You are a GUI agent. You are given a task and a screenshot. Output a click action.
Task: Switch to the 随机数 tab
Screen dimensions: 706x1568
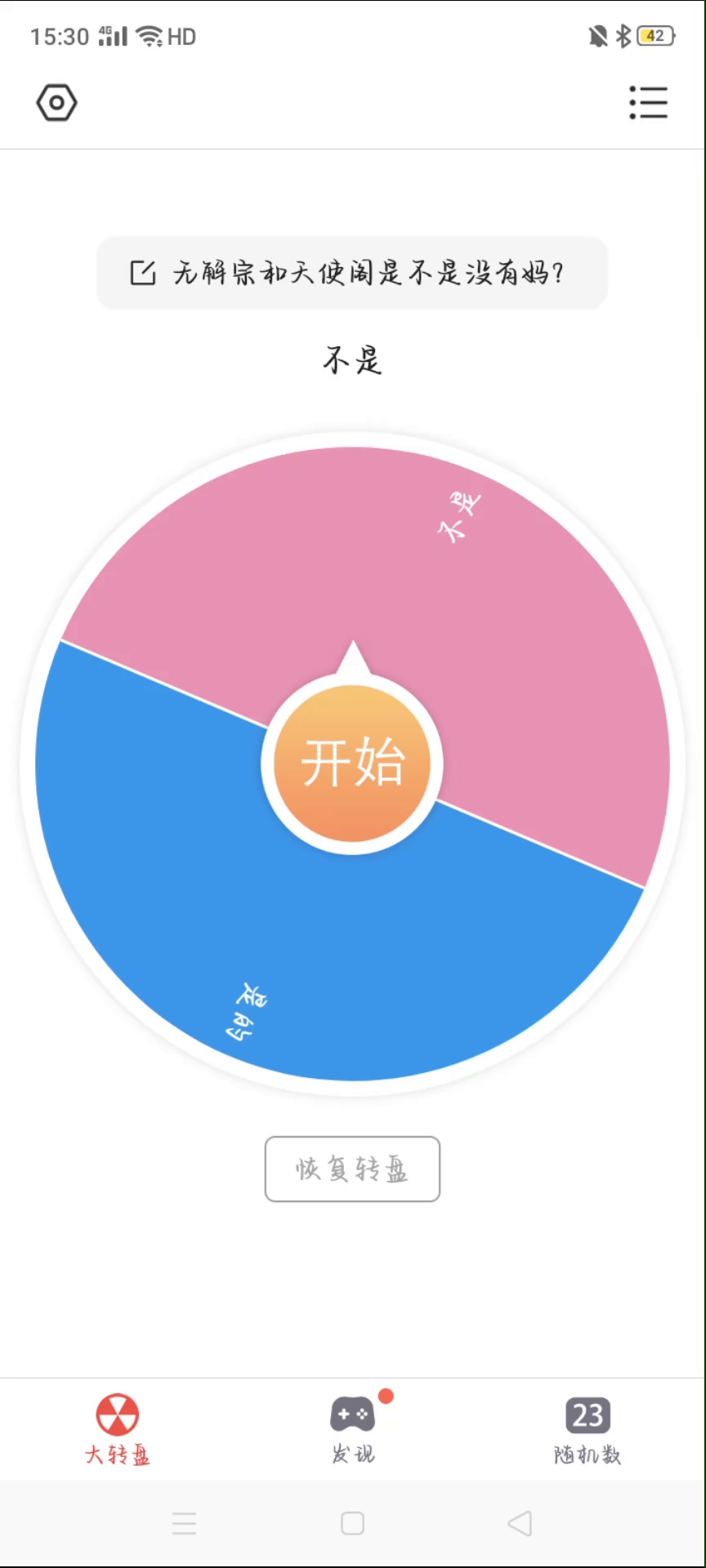tap(588, 1428)
